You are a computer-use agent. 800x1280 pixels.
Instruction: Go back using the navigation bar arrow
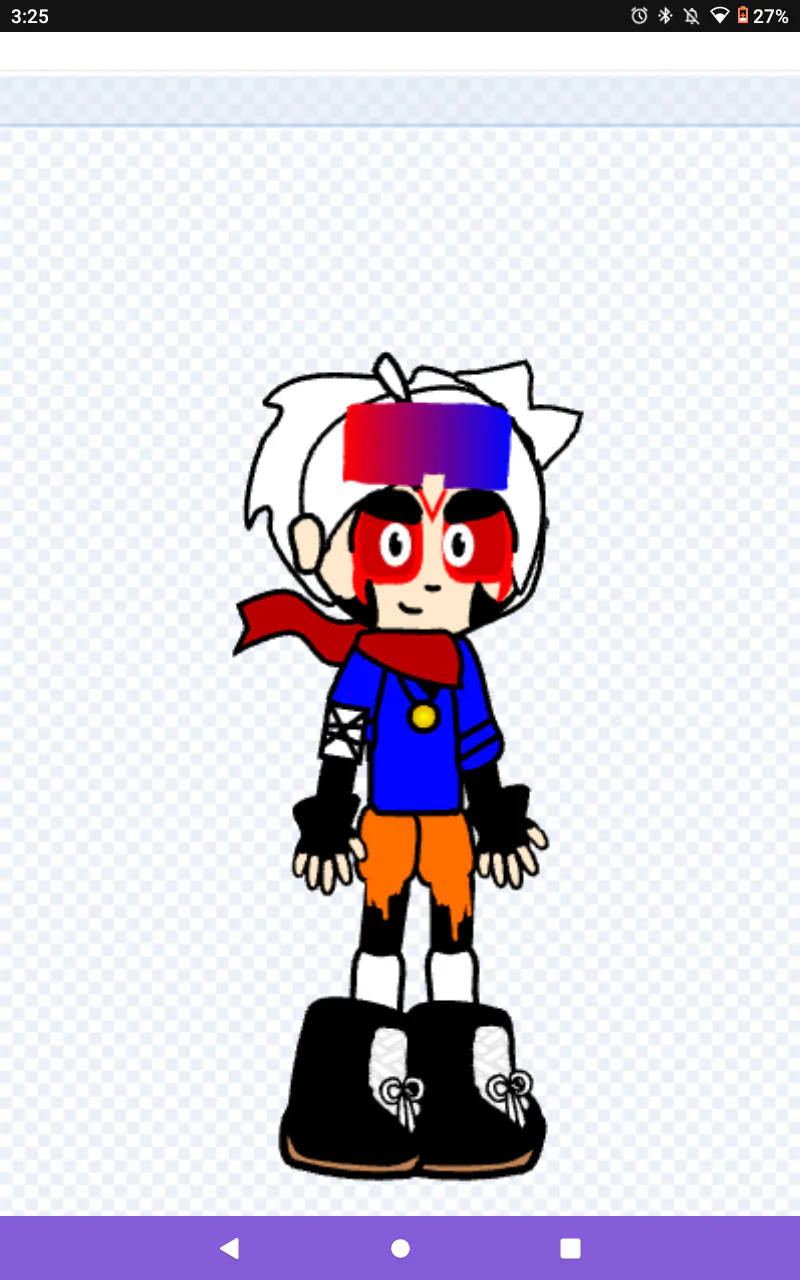[230, 1247]
